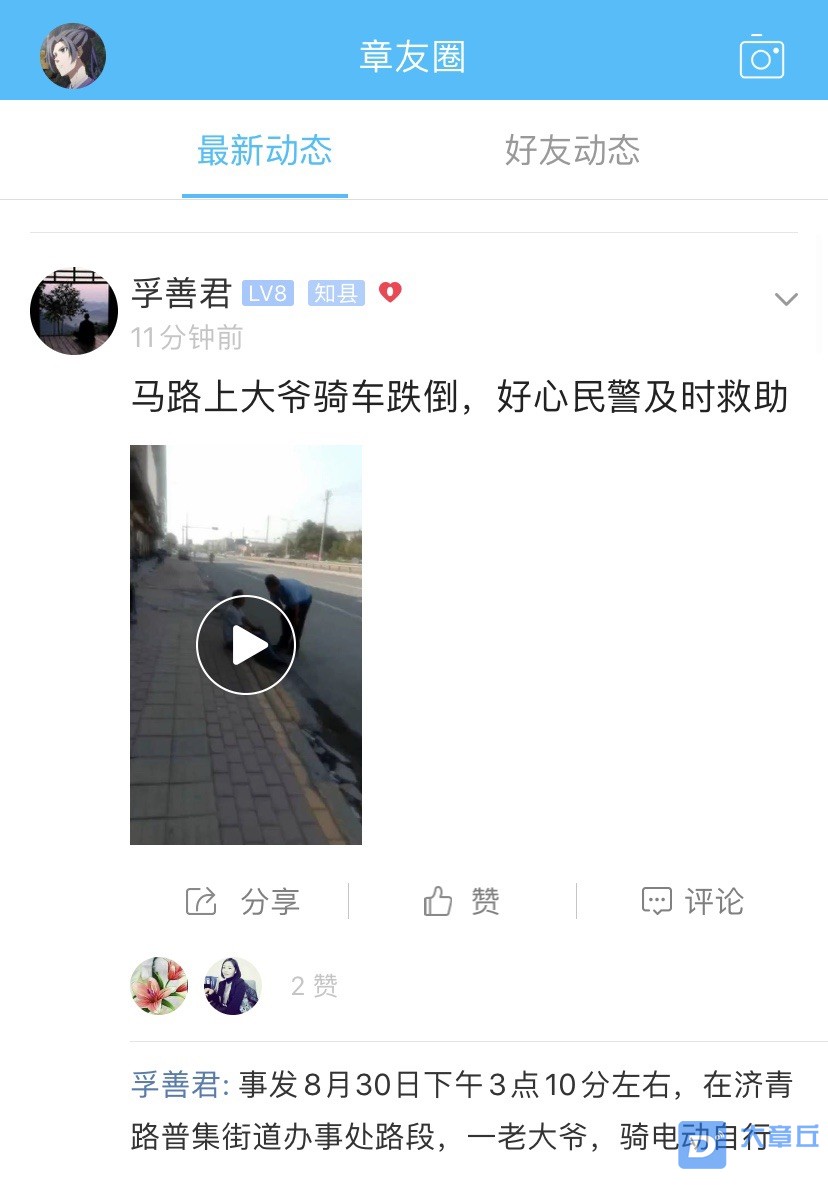Viewport: 828px width, 1195px height.
Task: View the liker with the flower avatar
Action: [x=159, y=986]
